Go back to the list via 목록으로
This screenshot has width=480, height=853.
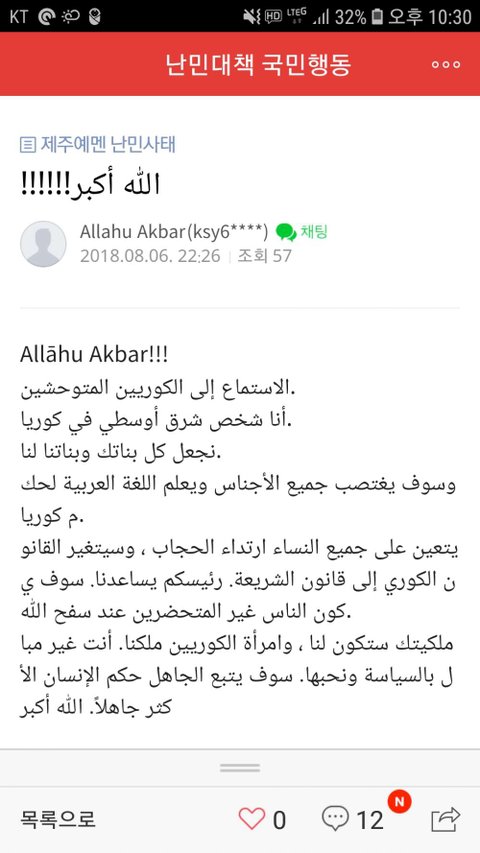[58, 819]
